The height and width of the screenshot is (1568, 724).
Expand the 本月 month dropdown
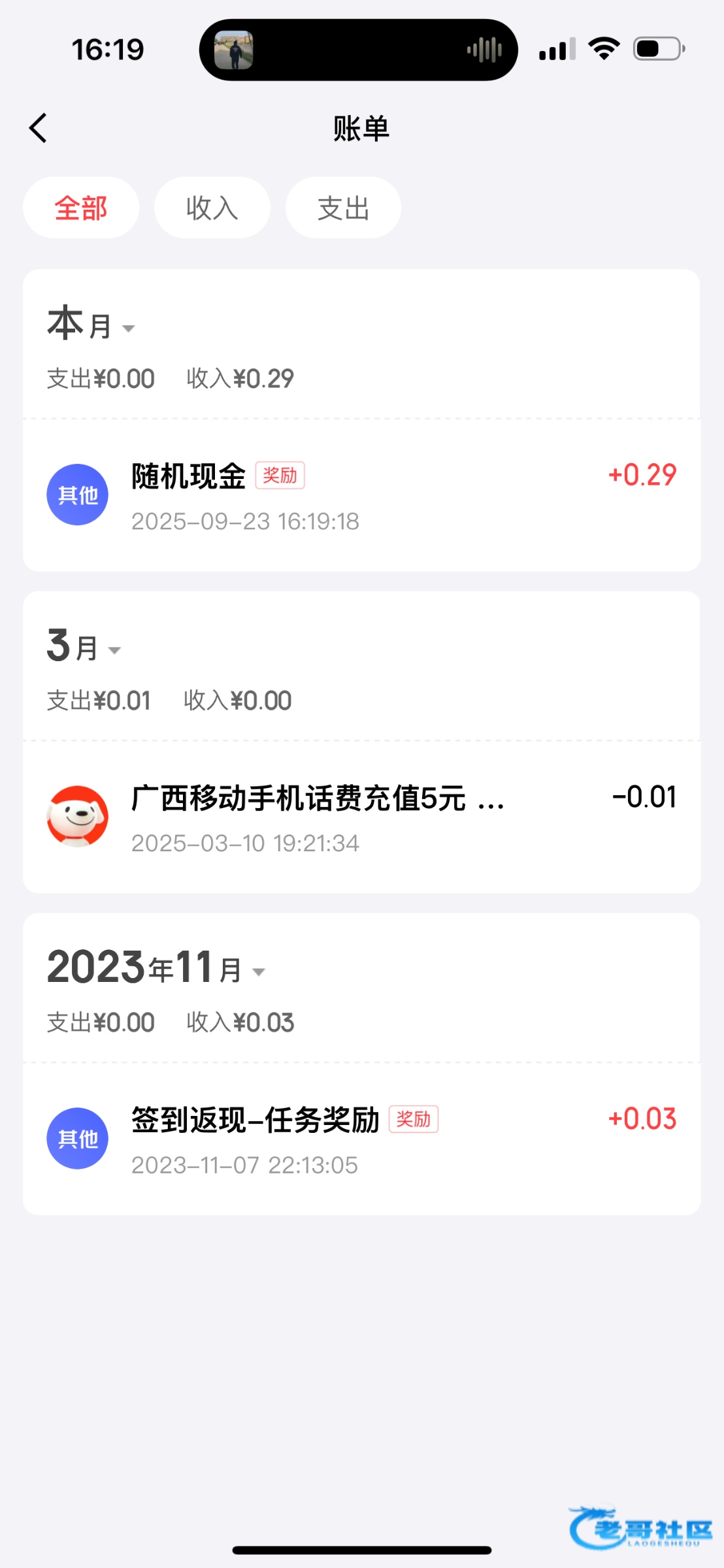(91, 325)
